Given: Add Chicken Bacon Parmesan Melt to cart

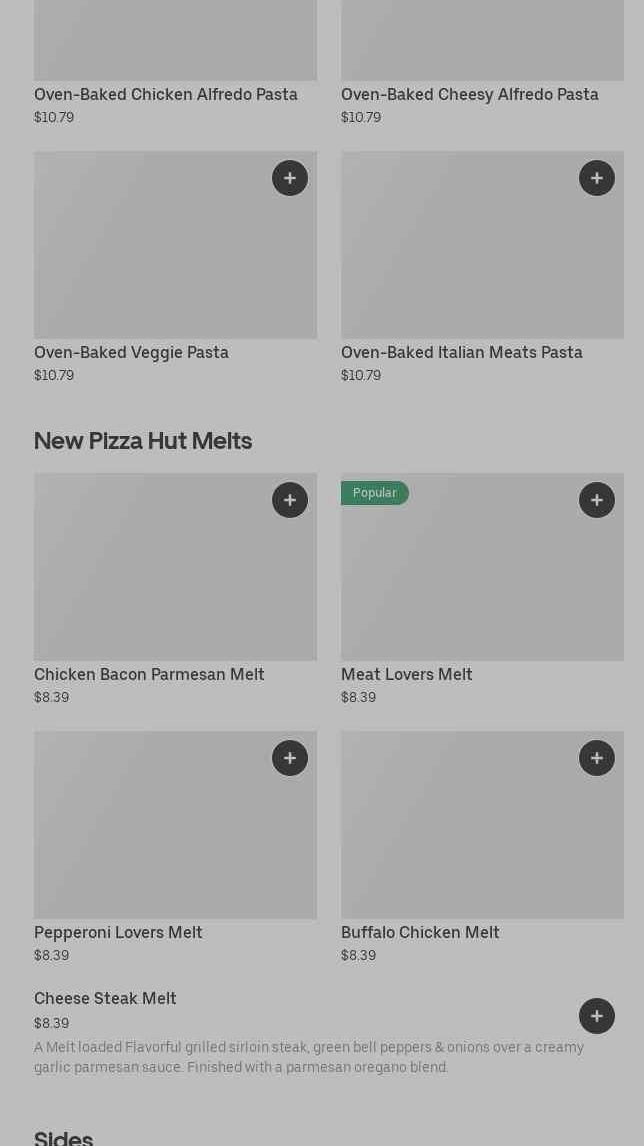Looking at the screenshot, I should (x=290, y=500).
